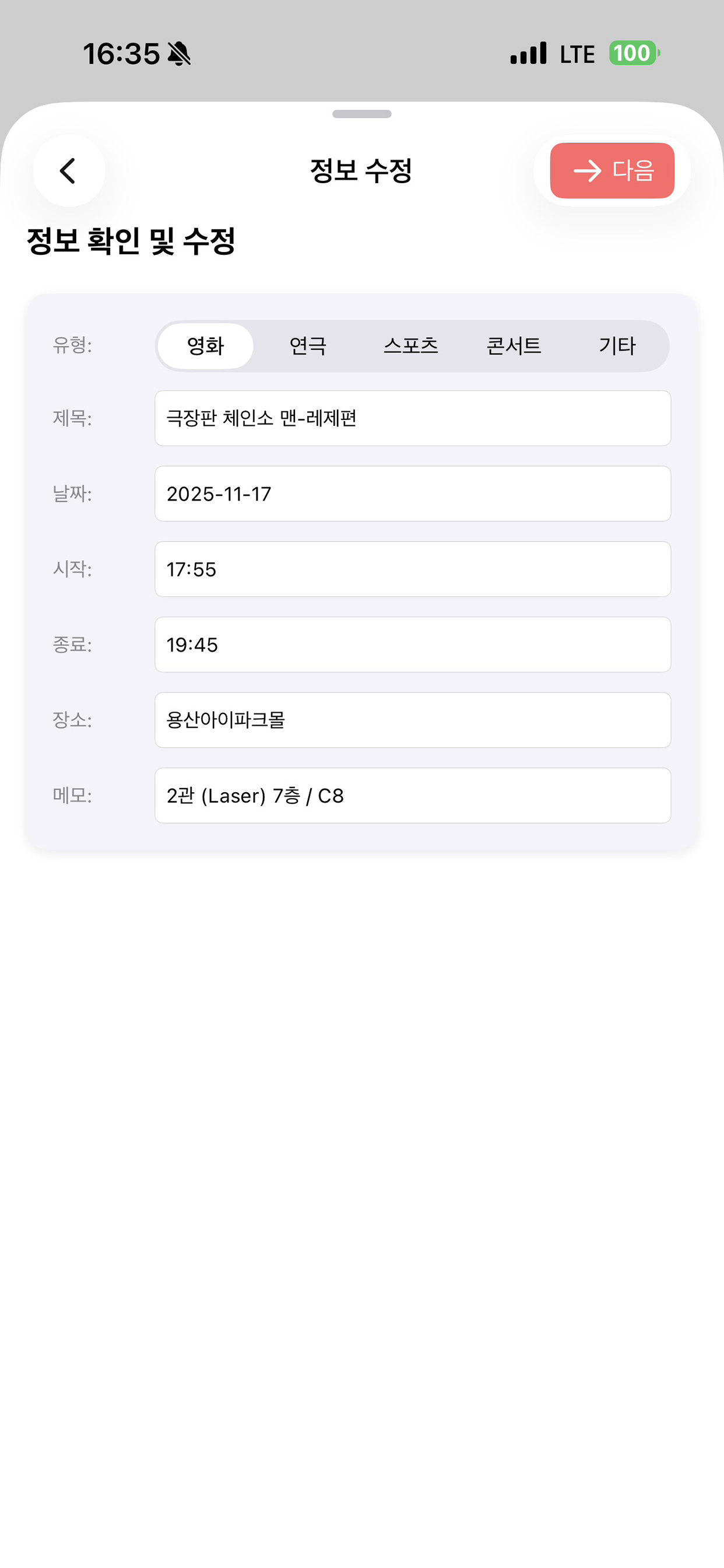Screen dimensions: 724x1568
Task: Select the 연극 type option
Action: pyautogui.click(x=308, y=346)
